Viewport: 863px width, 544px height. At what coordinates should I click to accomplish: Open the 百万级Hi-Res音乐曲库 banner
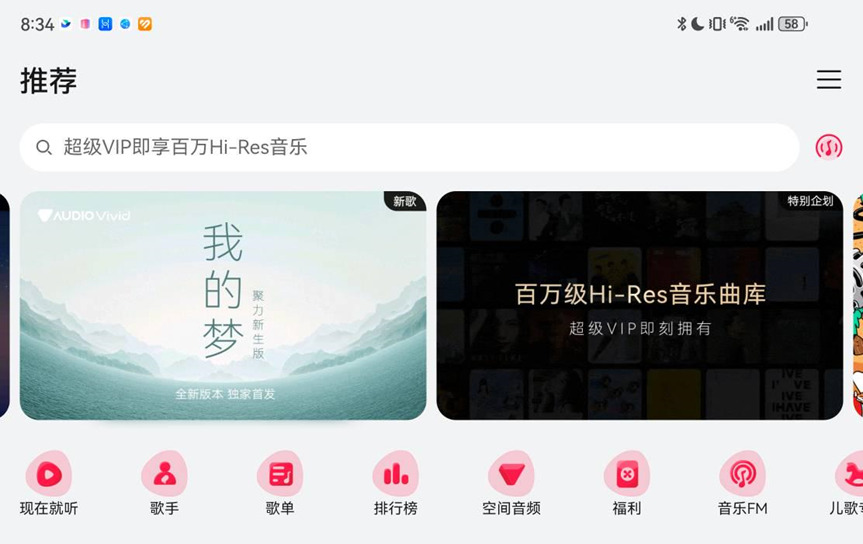point(640,305)
